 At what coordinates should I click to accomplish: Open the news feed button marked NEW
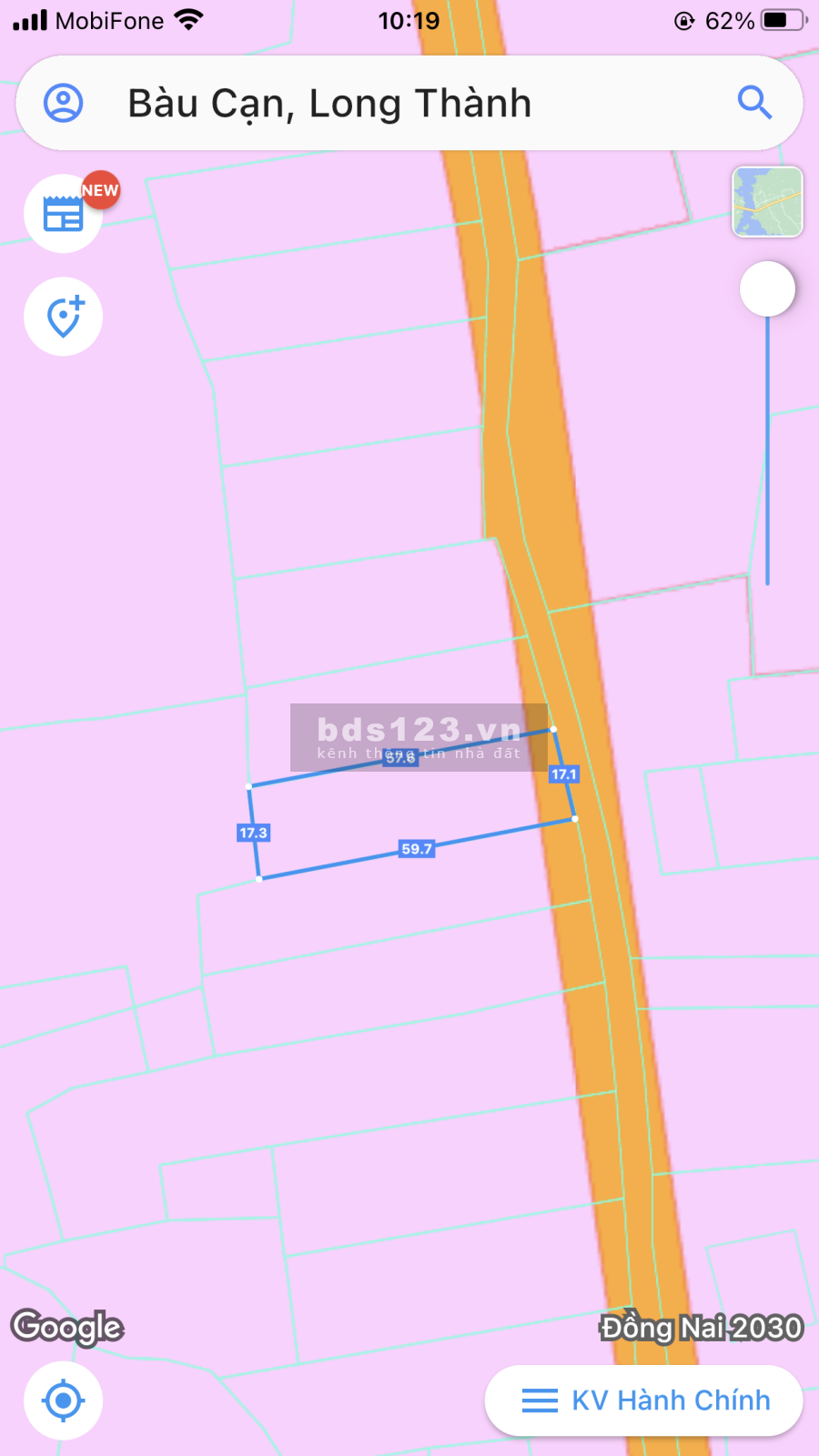pyautogui.click(x=63, y=215)
